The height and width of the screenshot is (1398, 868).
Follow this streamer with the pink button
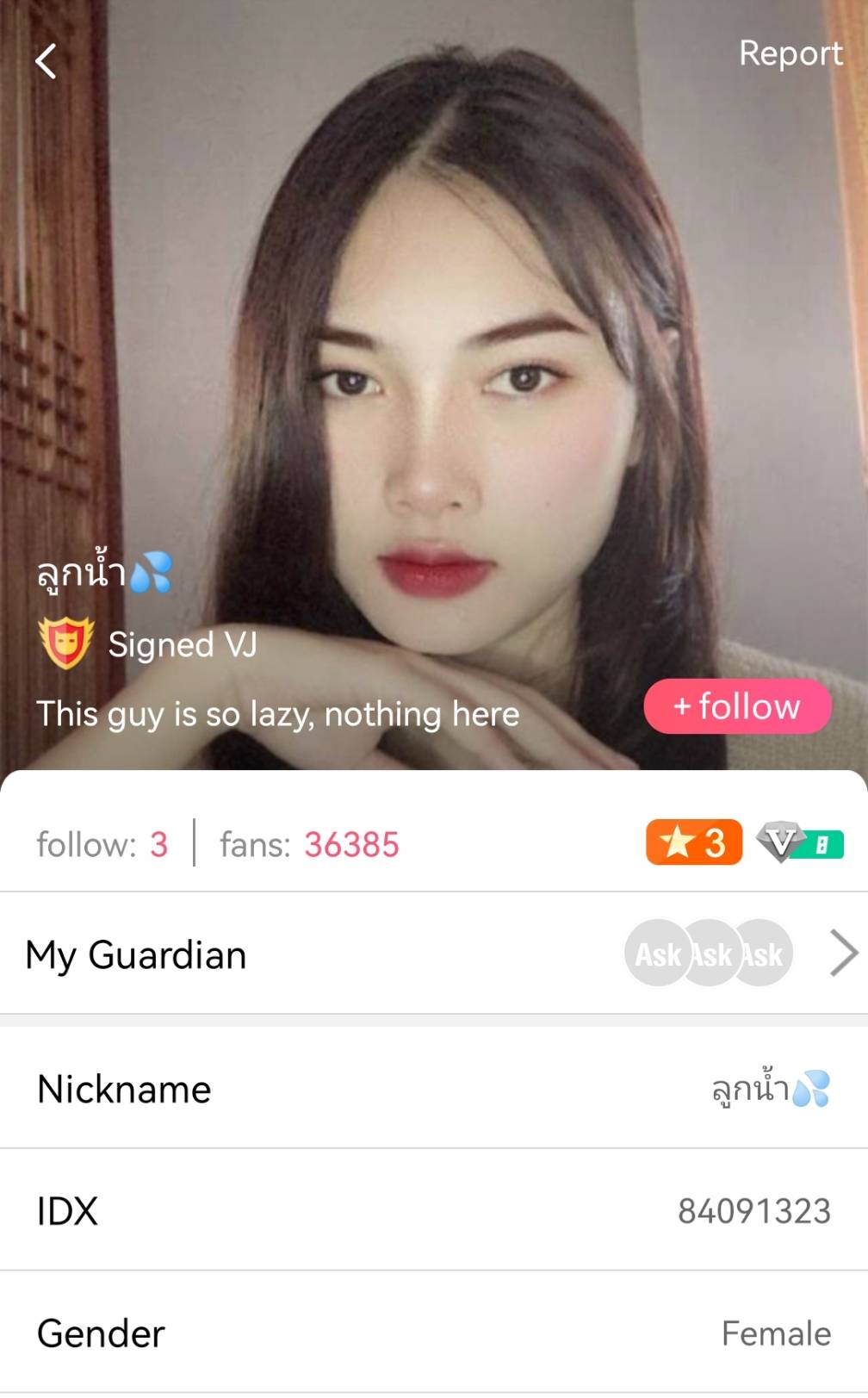[737, 706]
